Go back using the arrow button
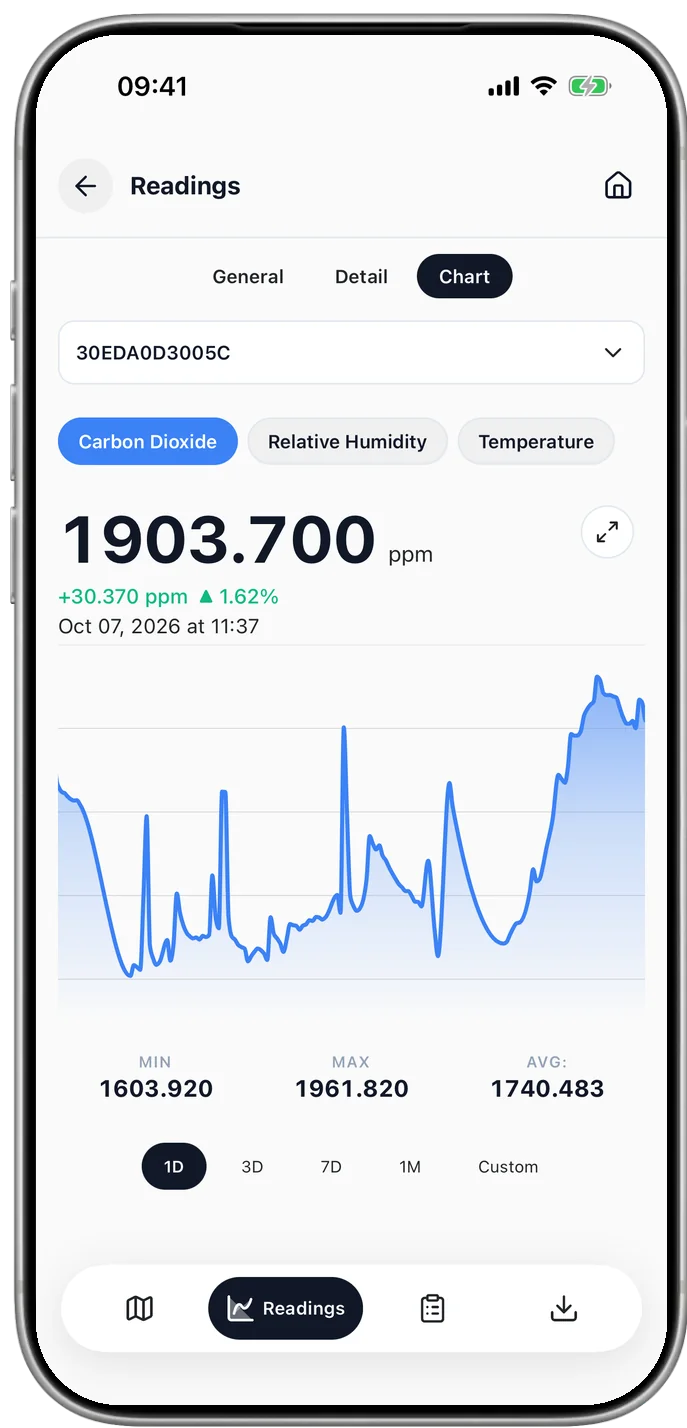Viewport: 687px width, 1428px height. coord(85,186)
